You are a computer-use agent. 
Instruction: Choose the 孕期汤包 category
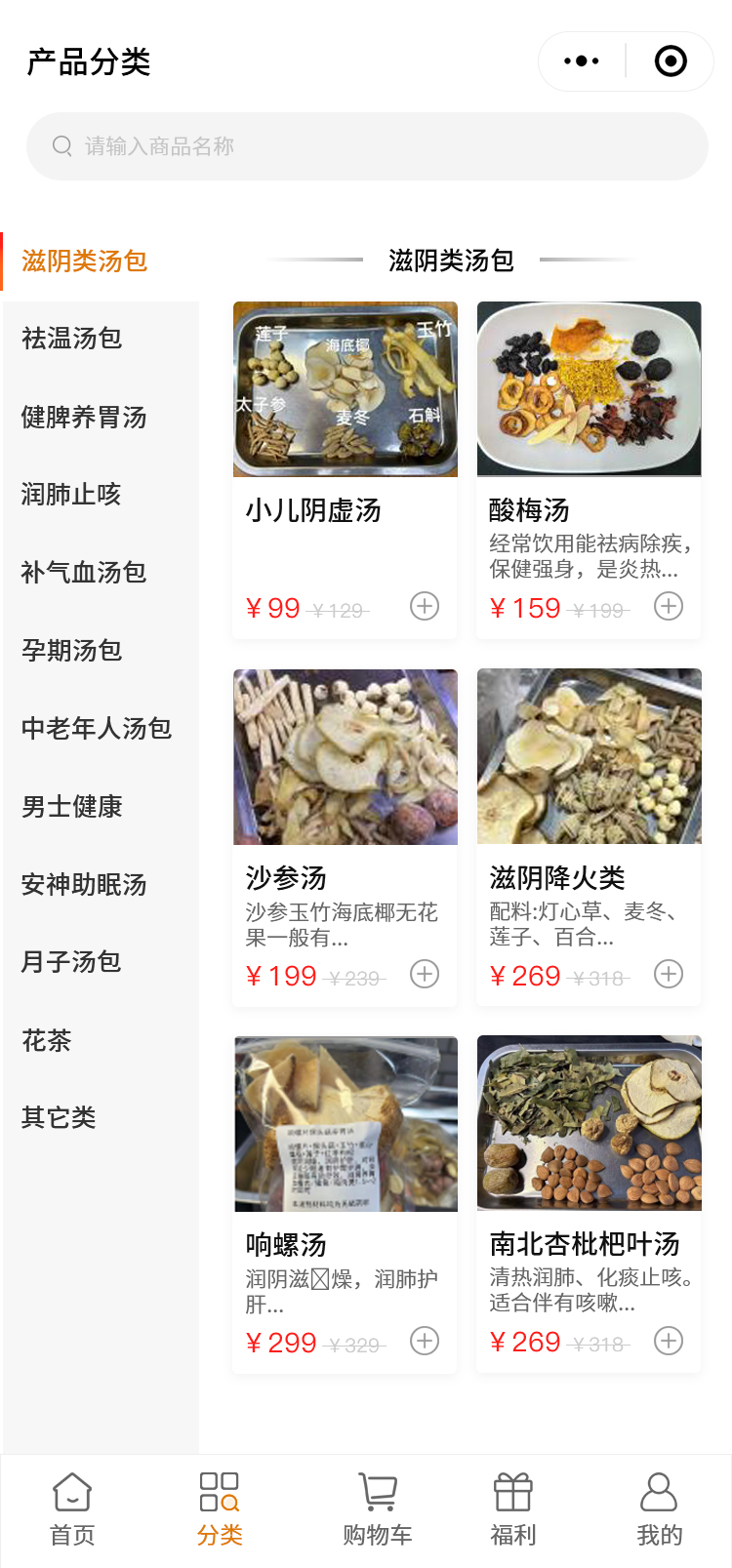(72, 651)
